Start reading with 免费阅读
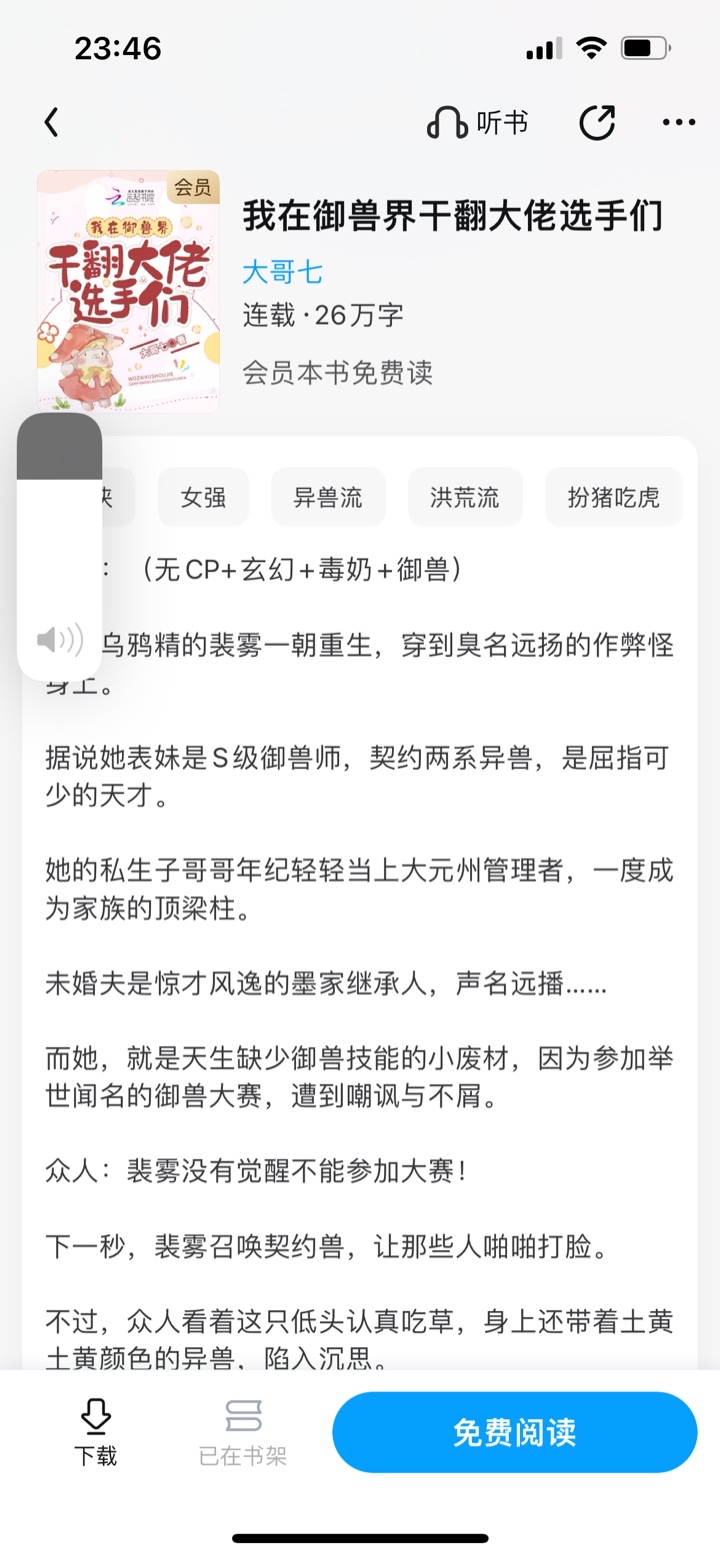This screenshot has height=1559, width=720. click(514, 1432)
